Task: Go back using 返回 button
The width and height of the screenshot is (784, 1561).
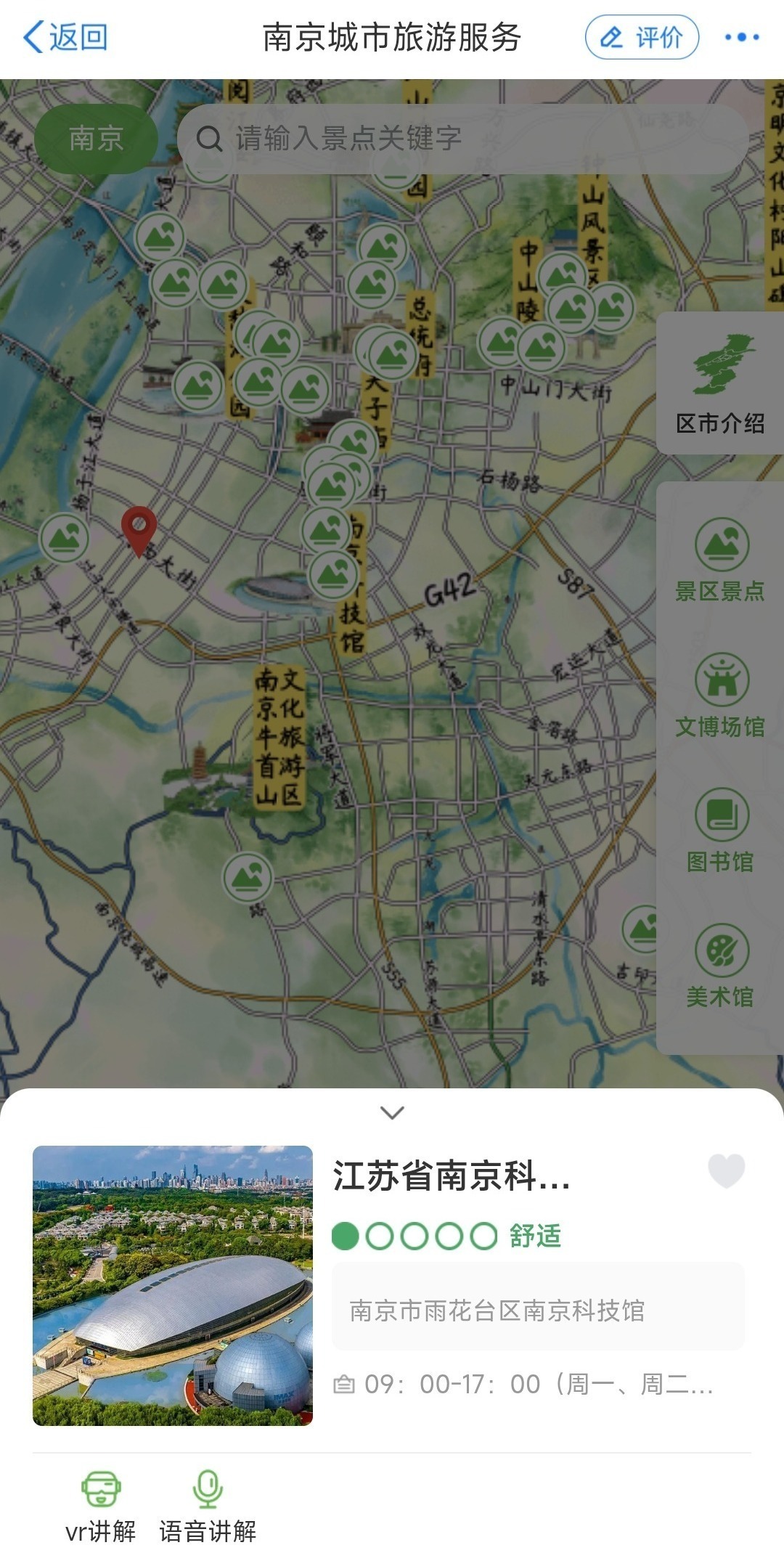Action: (x=65, y=37)
